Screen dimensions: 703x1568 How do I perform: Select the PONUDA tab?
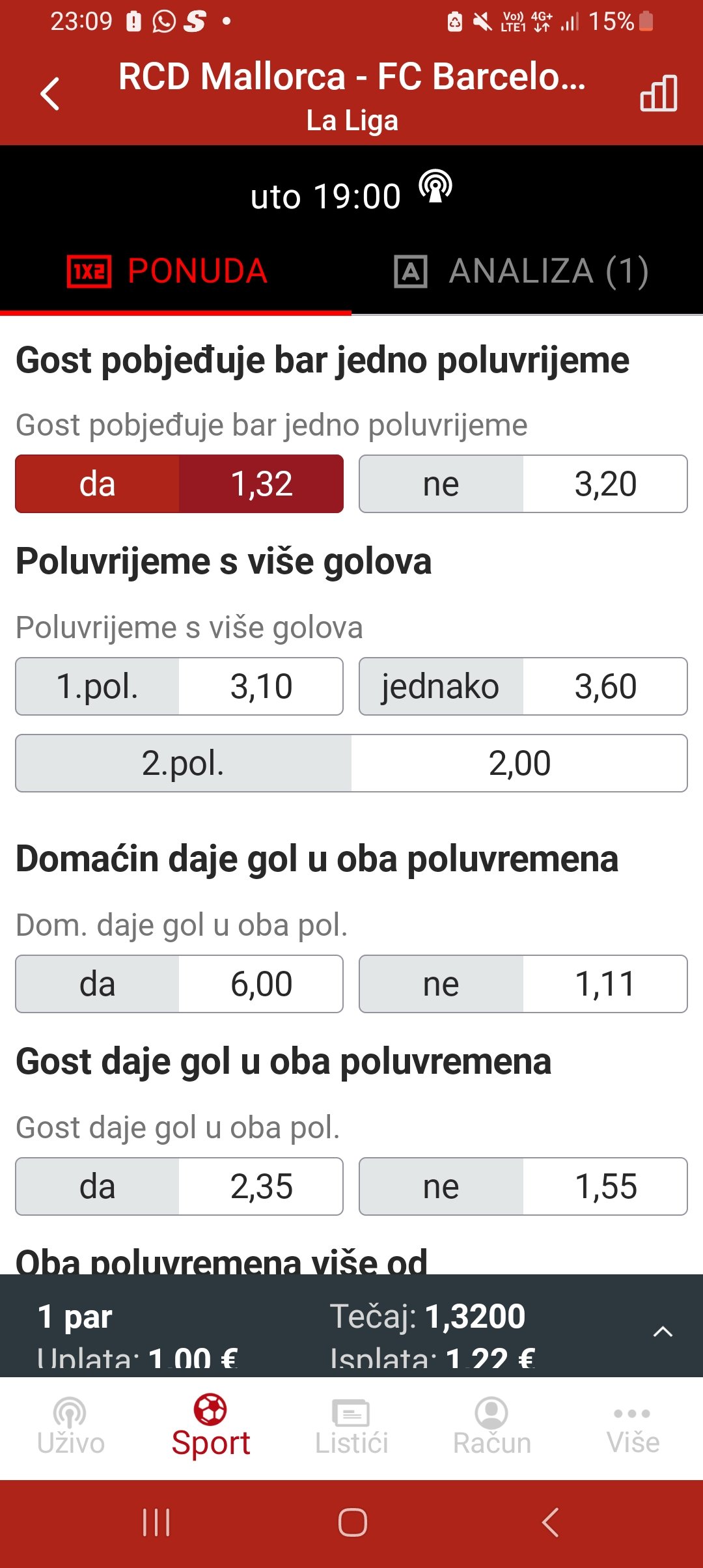click(x=168, y=272)
